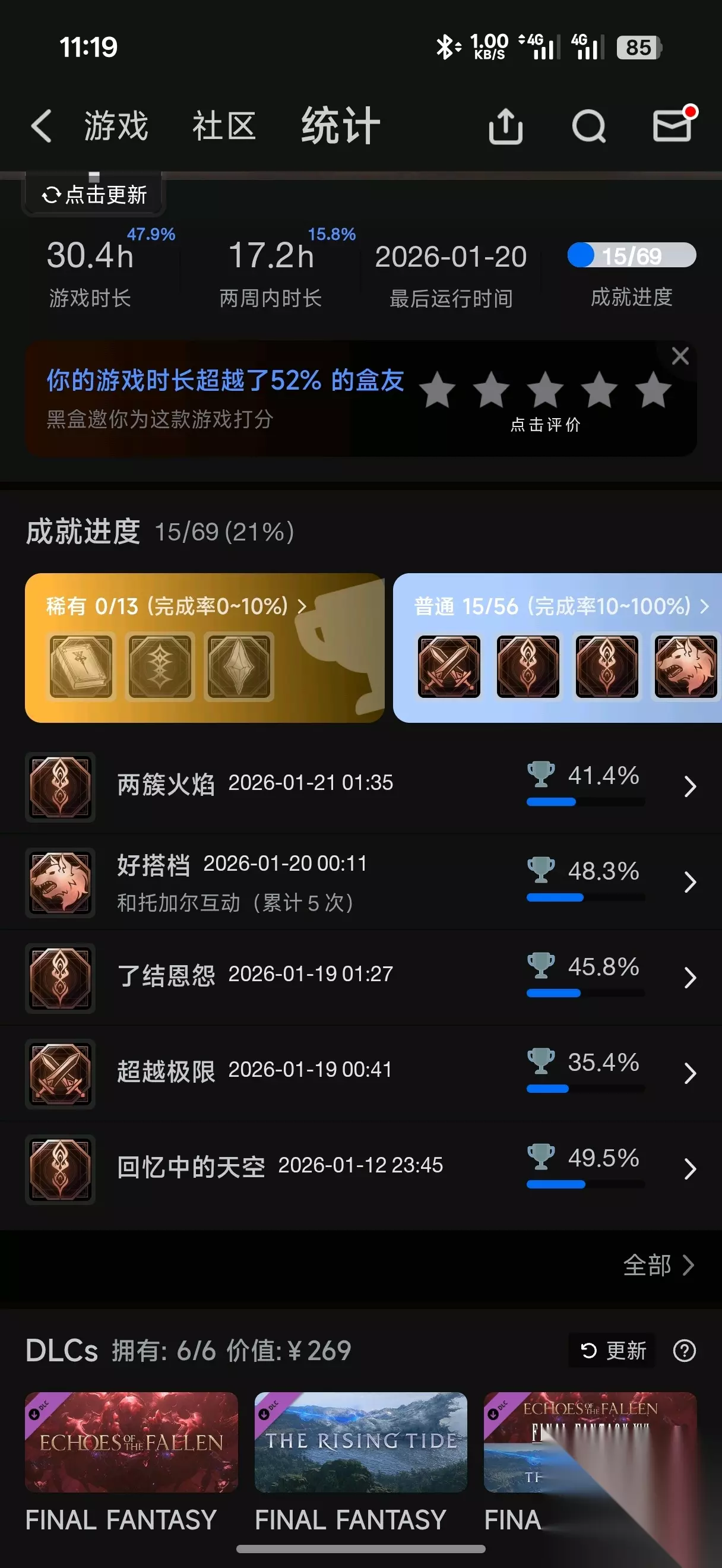Go back using the top-left arrow
This screenshot has height=1568, width=722.
(42, 127)
